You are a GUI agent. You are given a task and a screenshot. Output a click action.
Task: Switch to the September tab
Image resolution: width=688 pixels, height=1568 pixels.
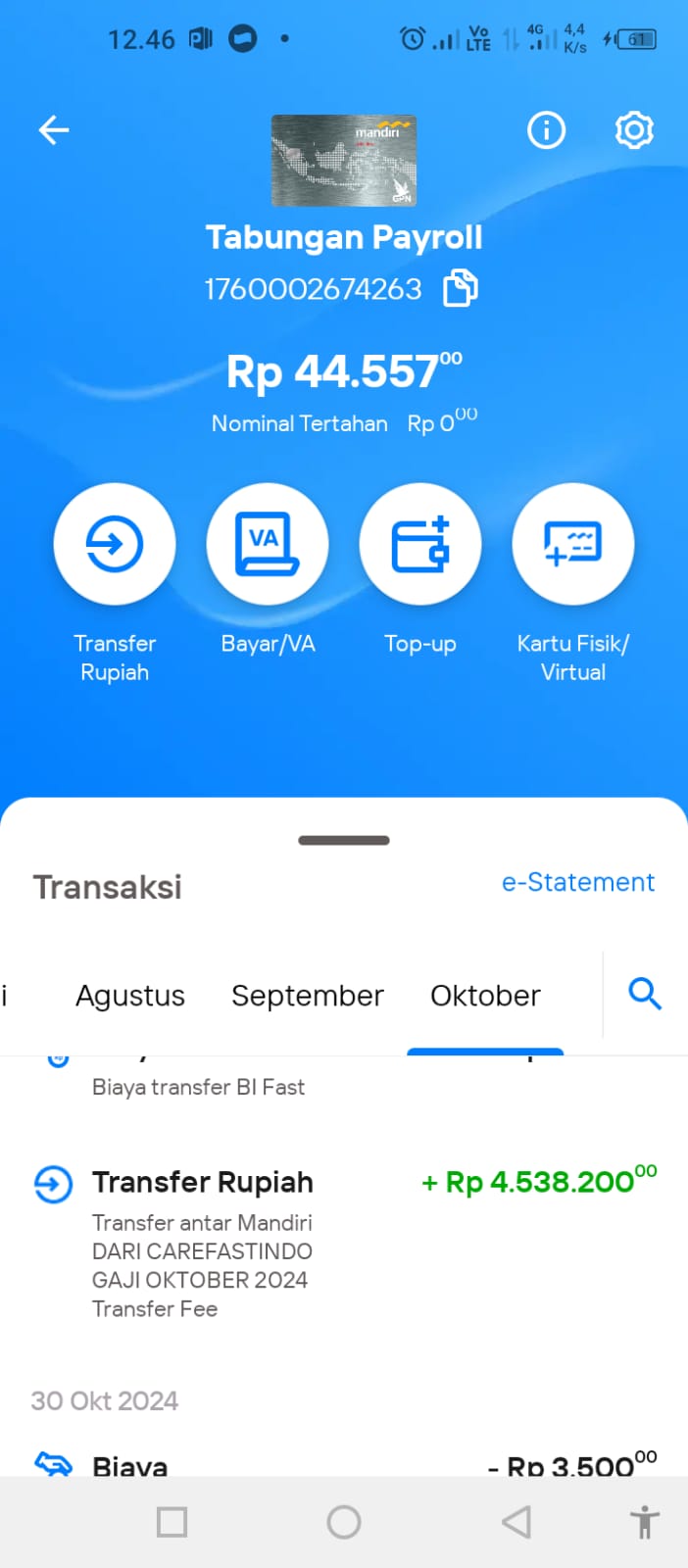(308, 996)
